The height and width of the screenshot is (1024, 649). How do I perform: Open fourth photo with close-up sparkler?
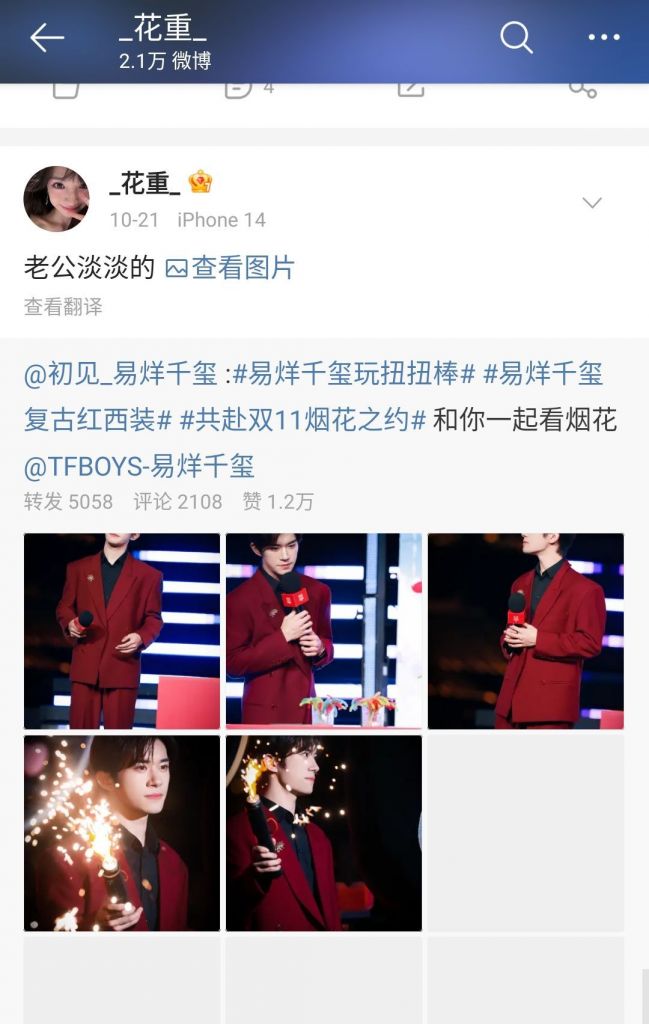point(122,833)
